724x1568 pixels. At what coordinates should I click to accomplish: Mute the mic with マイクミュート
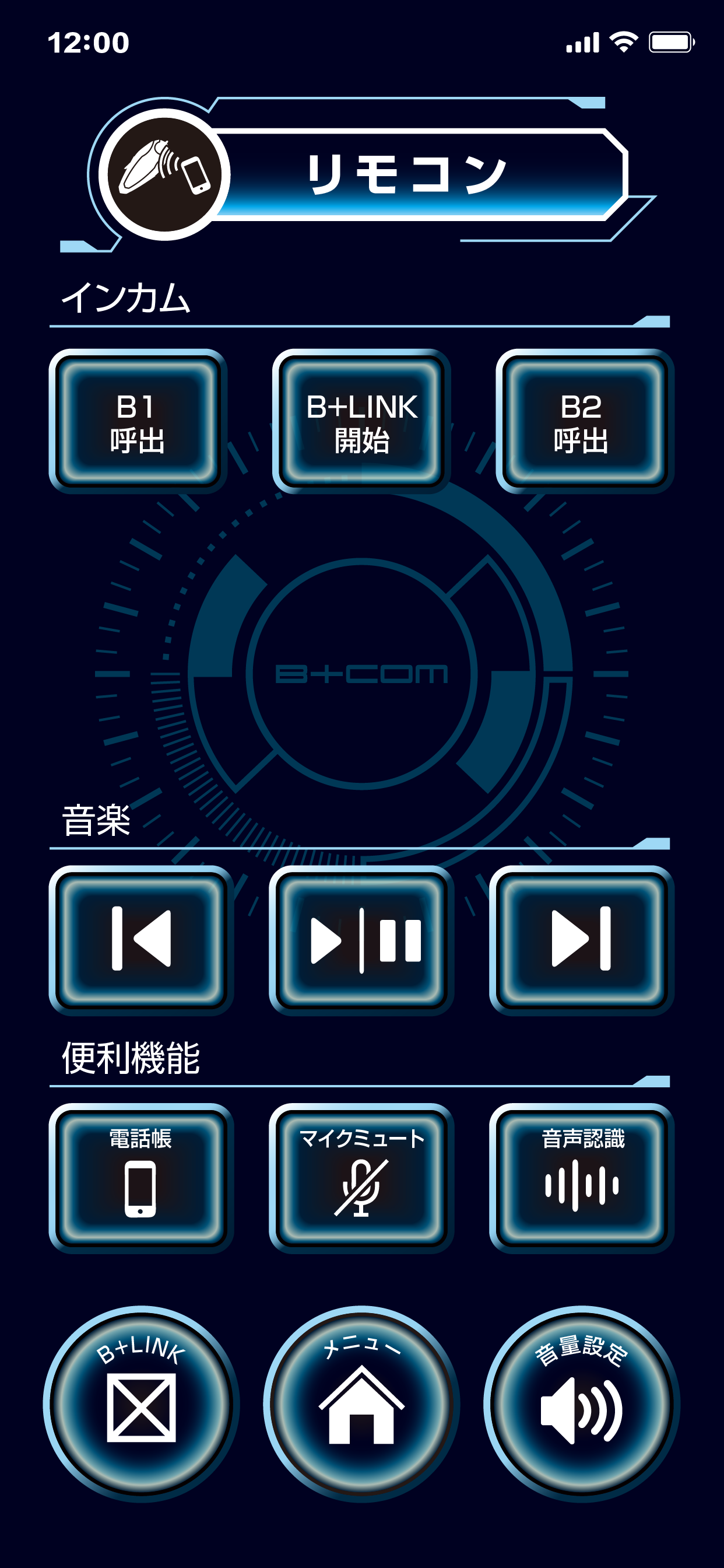click(361, 1177)
